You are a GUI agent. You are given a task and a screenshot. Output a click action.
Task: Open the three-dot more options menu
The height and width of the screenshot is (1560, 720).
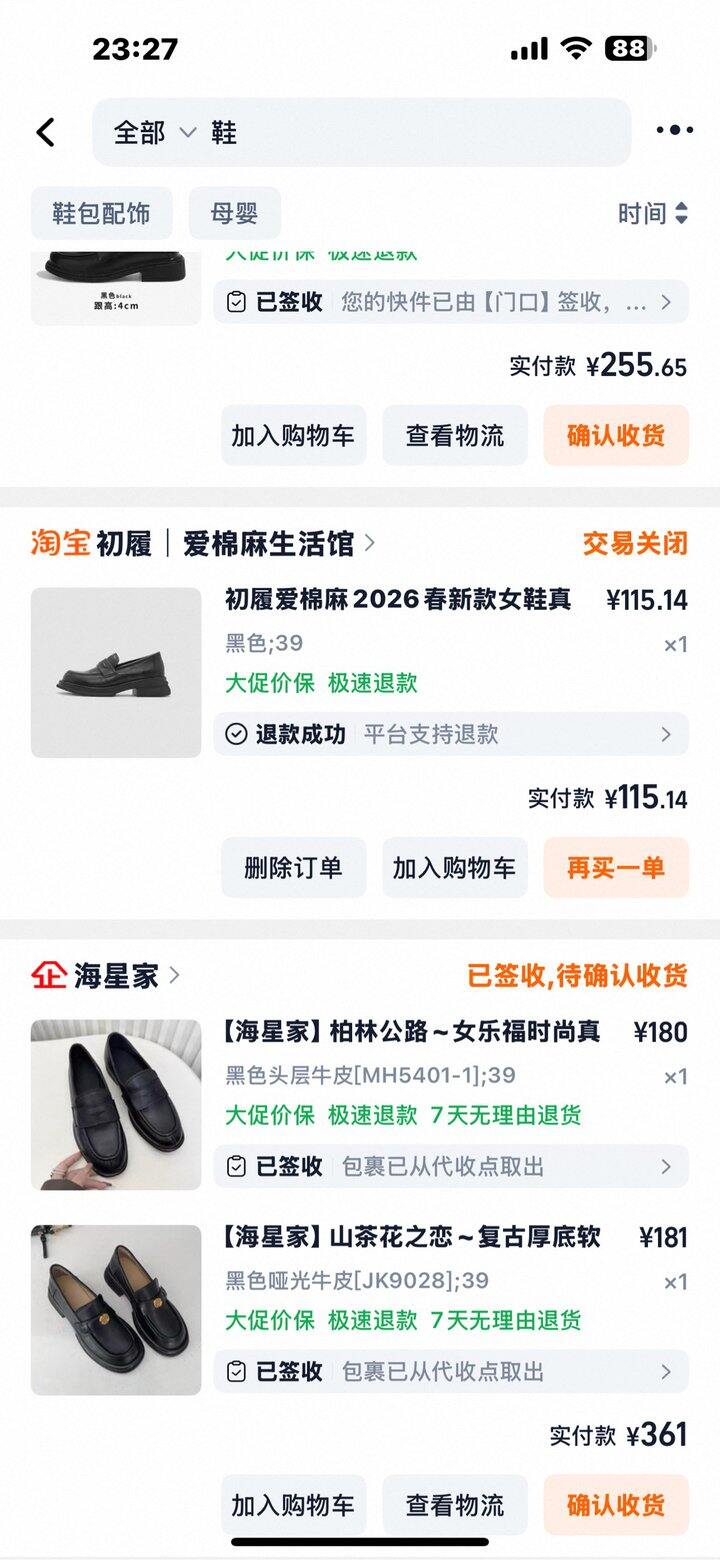coord(674,131)
